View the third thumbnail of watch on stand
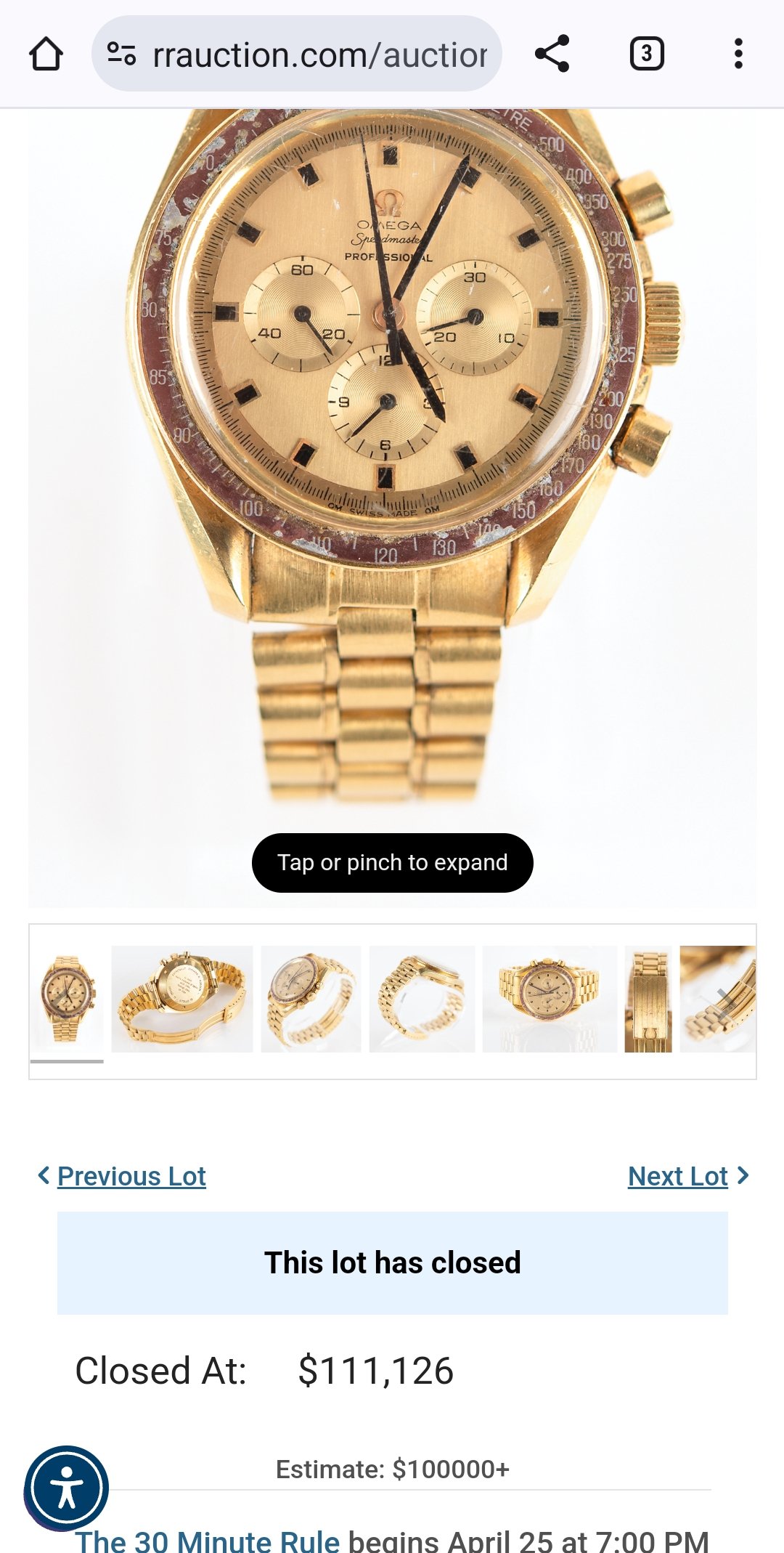The width and height of the screenshot is (784, 1553). tap(311, 999)
